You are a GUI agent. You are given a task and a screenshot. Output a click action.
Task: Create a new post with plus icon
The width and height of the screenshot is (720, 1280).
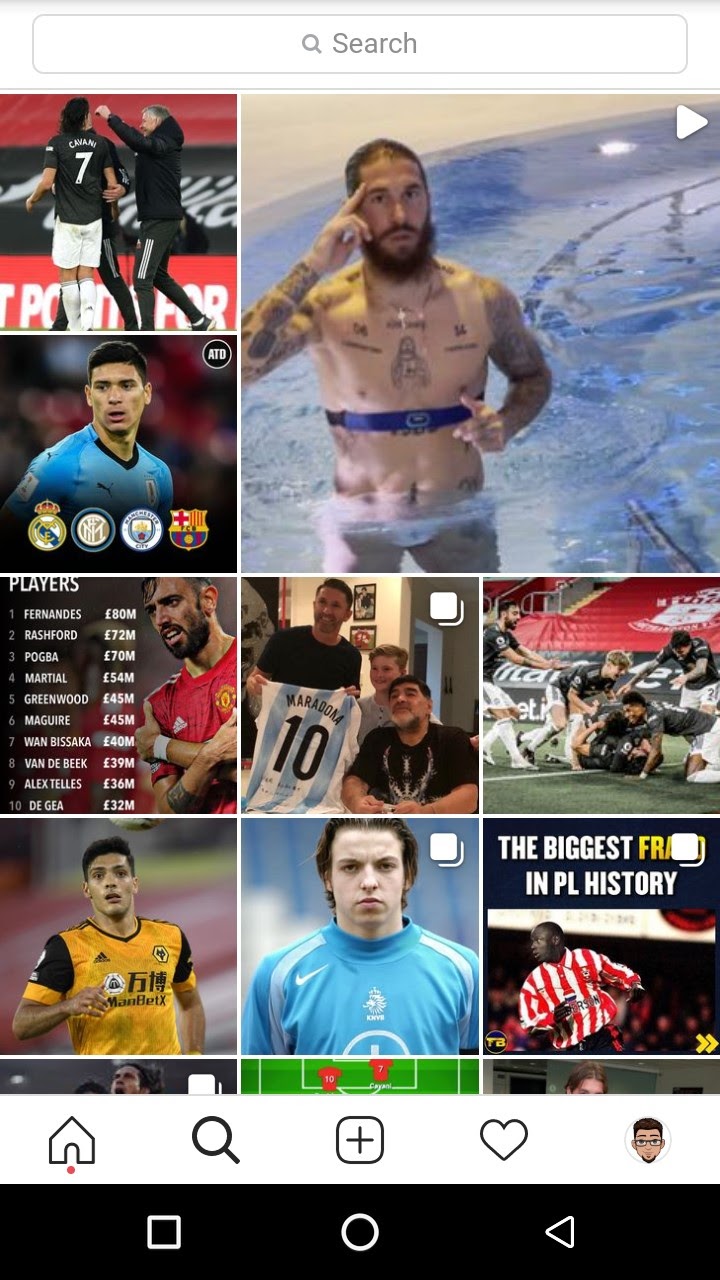[360, 1140]
